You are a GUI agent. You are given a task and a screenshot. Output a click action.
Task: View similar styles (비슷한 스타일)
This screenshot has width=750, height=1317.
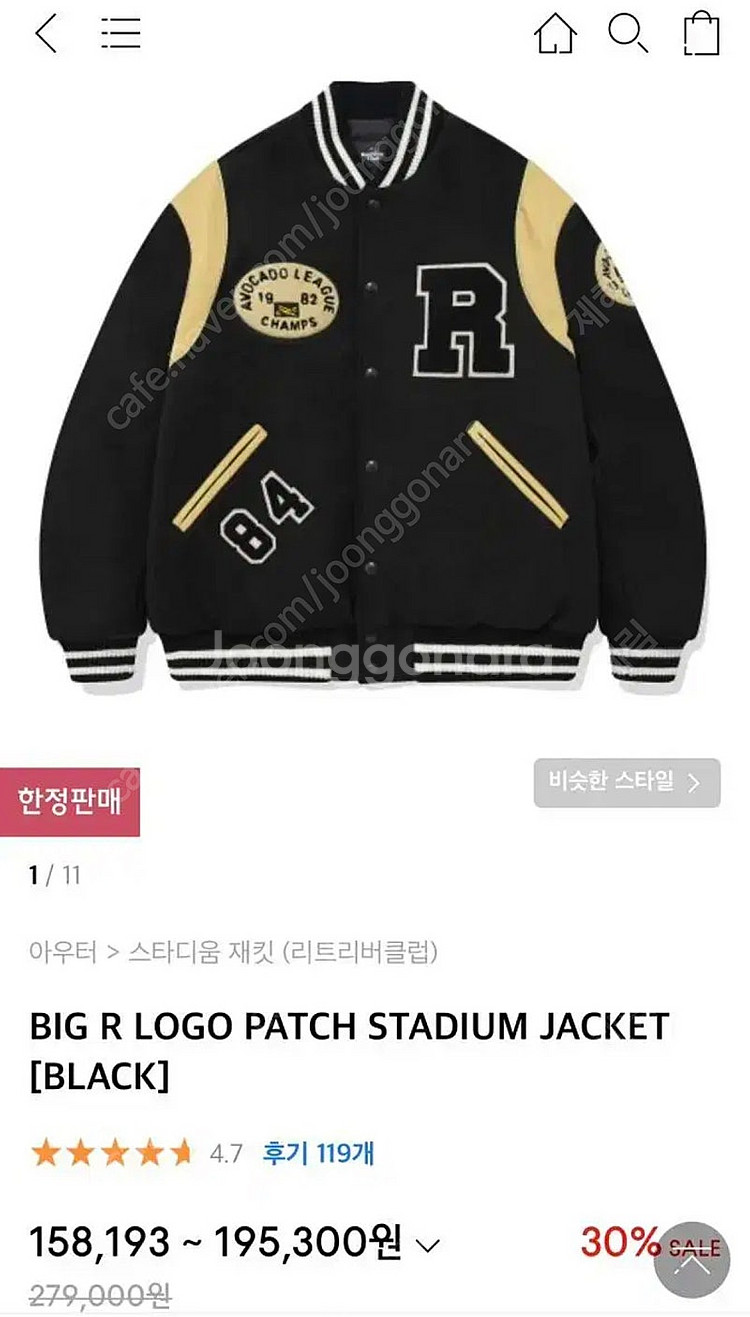pyautogui.click(x=626, y=782)
